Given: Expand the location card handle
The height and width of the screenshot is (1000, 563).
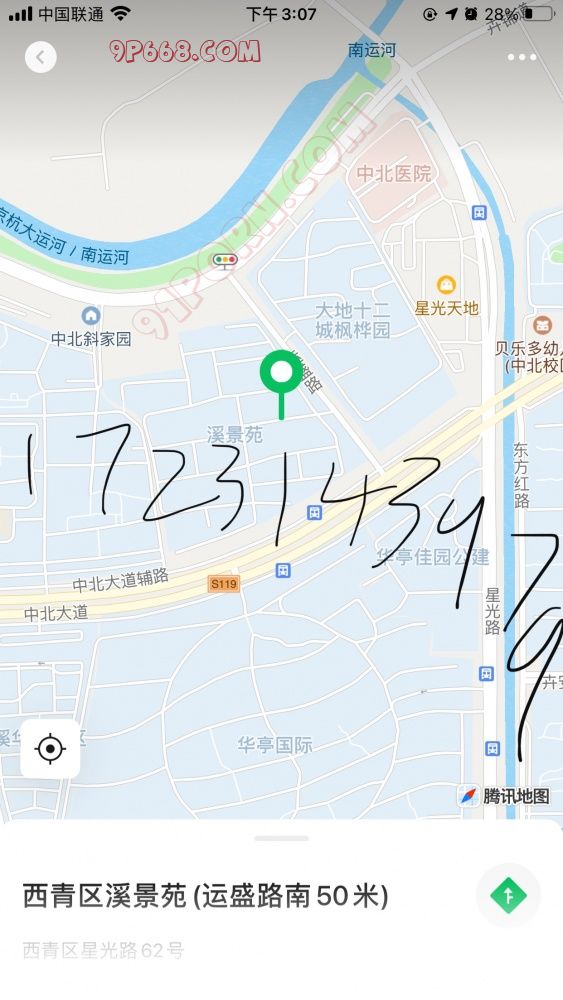Looking at the screenshot, I should 281,838.
